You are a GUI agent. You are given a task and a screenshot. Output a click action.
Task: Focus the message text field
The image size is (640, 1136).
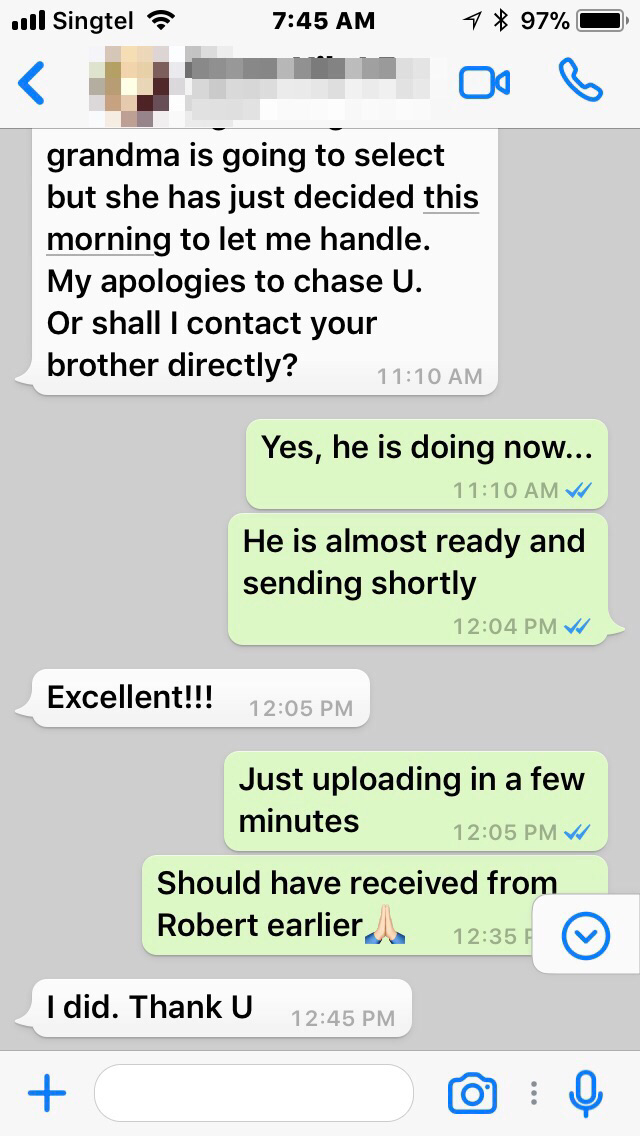[x=253, y=1093]
